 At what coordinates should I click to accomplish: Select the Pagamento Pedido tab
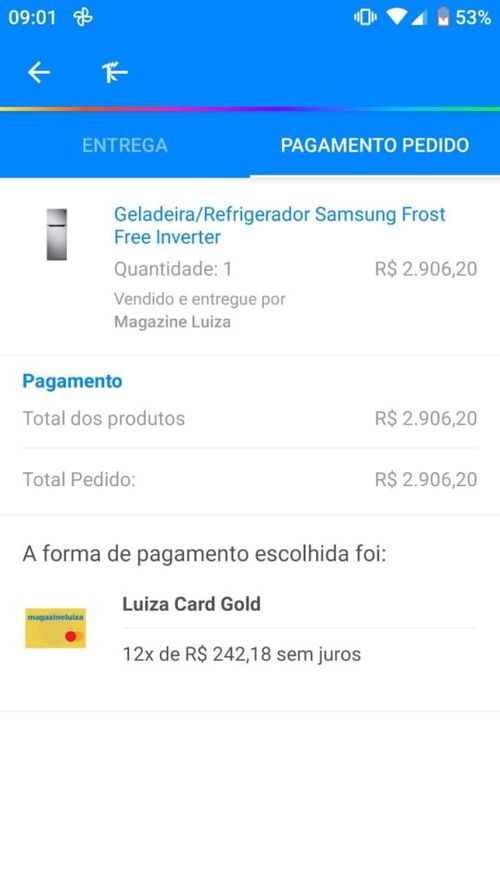pyautogui.click(x=375, y=145)
